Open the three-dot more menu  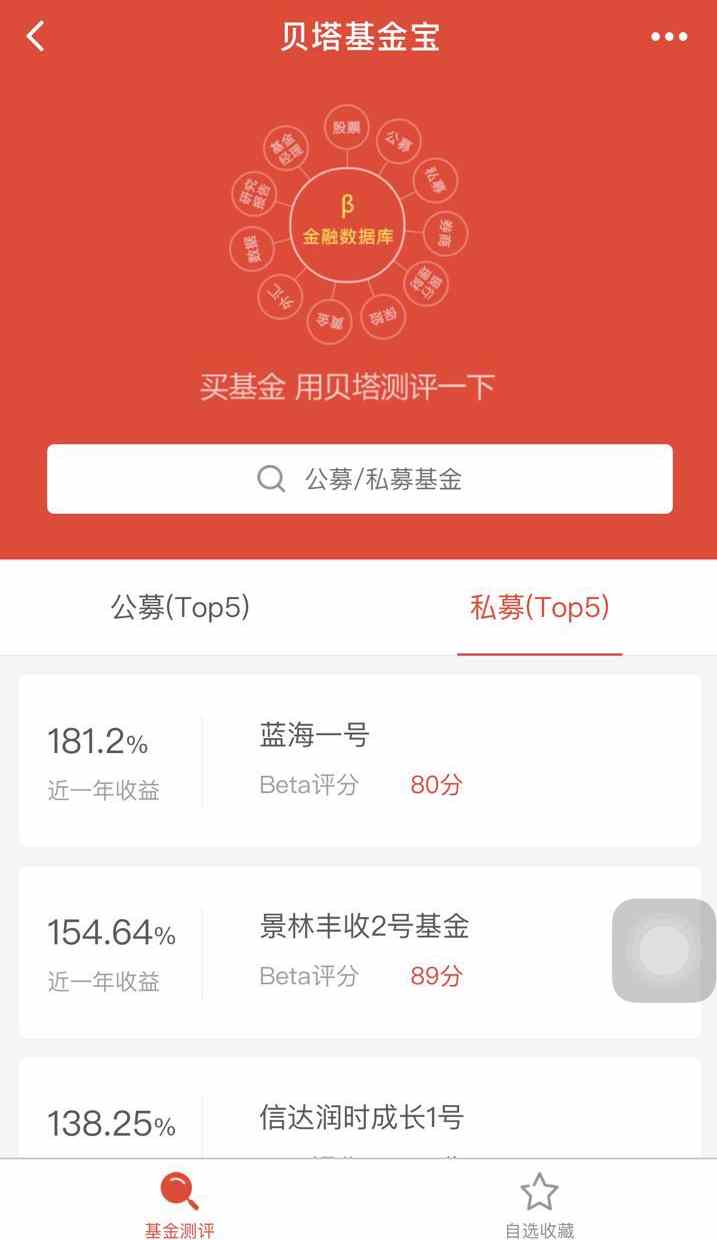669,37
